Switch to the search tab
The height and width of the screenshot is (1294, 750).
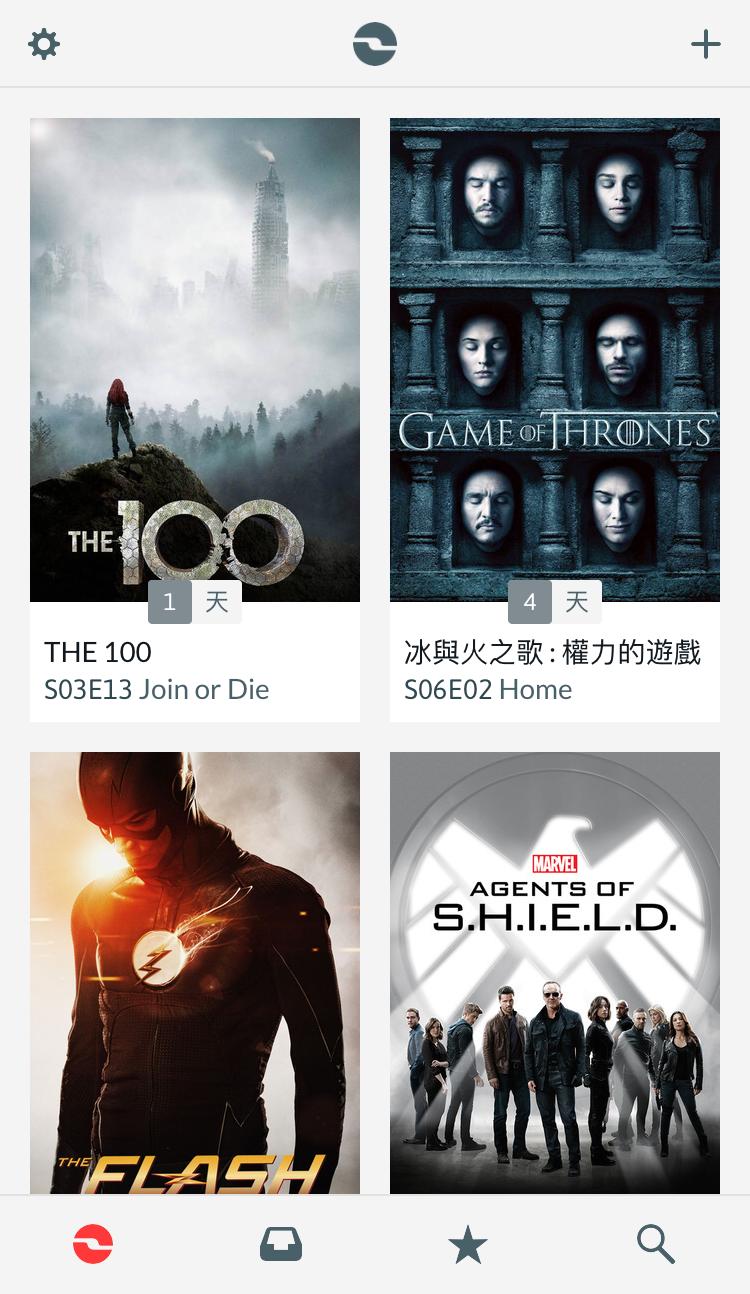pos(656,1245)
